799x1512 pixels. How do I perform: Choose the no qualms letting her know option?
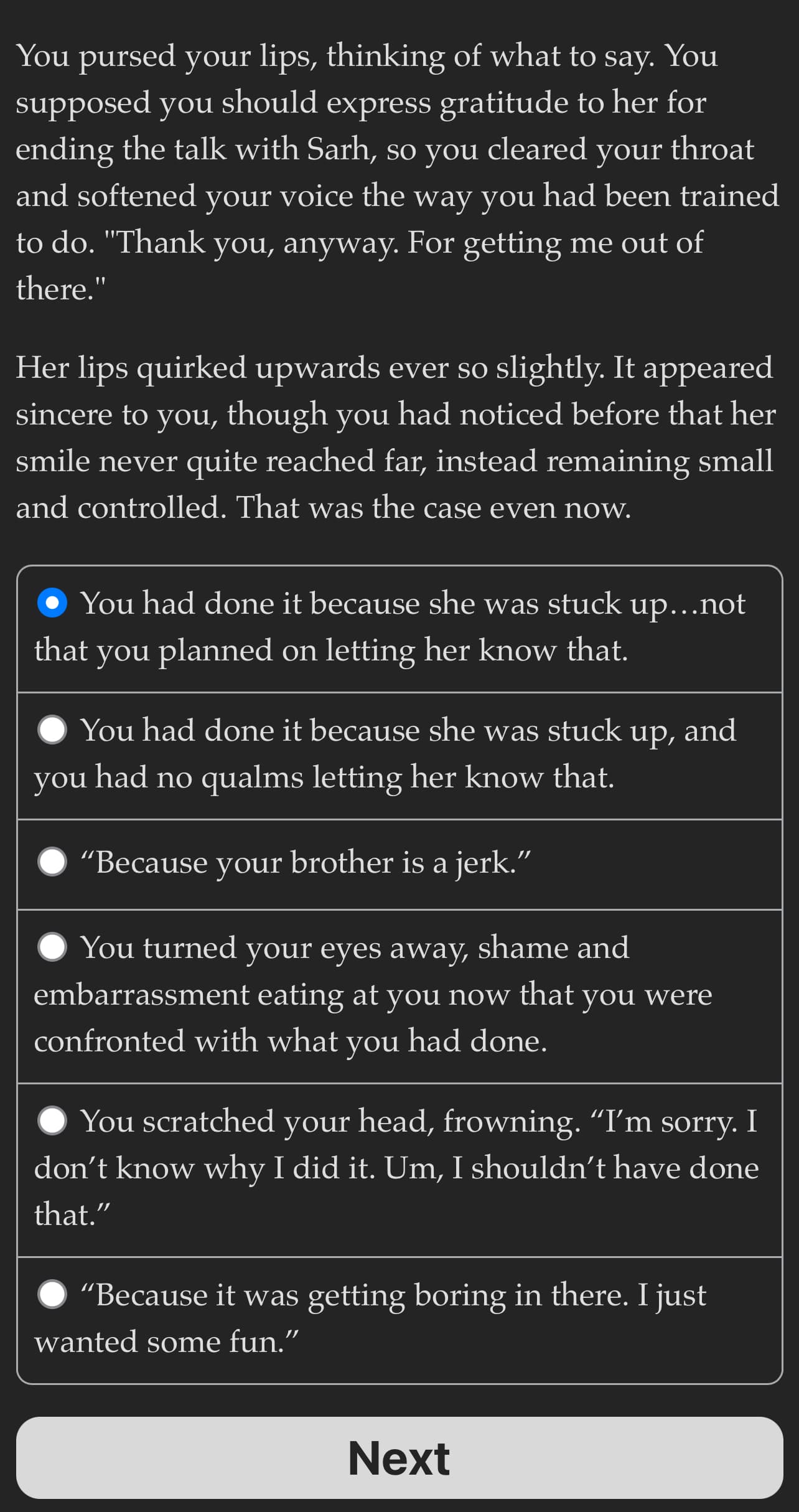(399, 756)
